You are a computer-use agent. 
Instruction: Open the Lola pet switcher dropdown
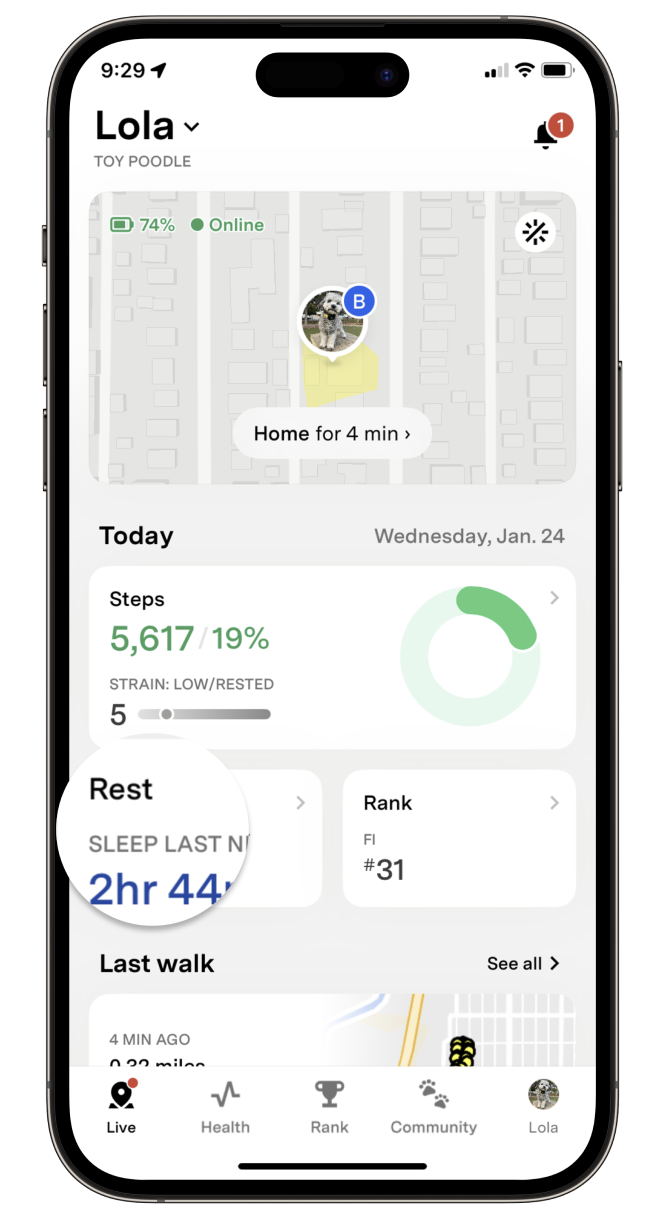148,127
